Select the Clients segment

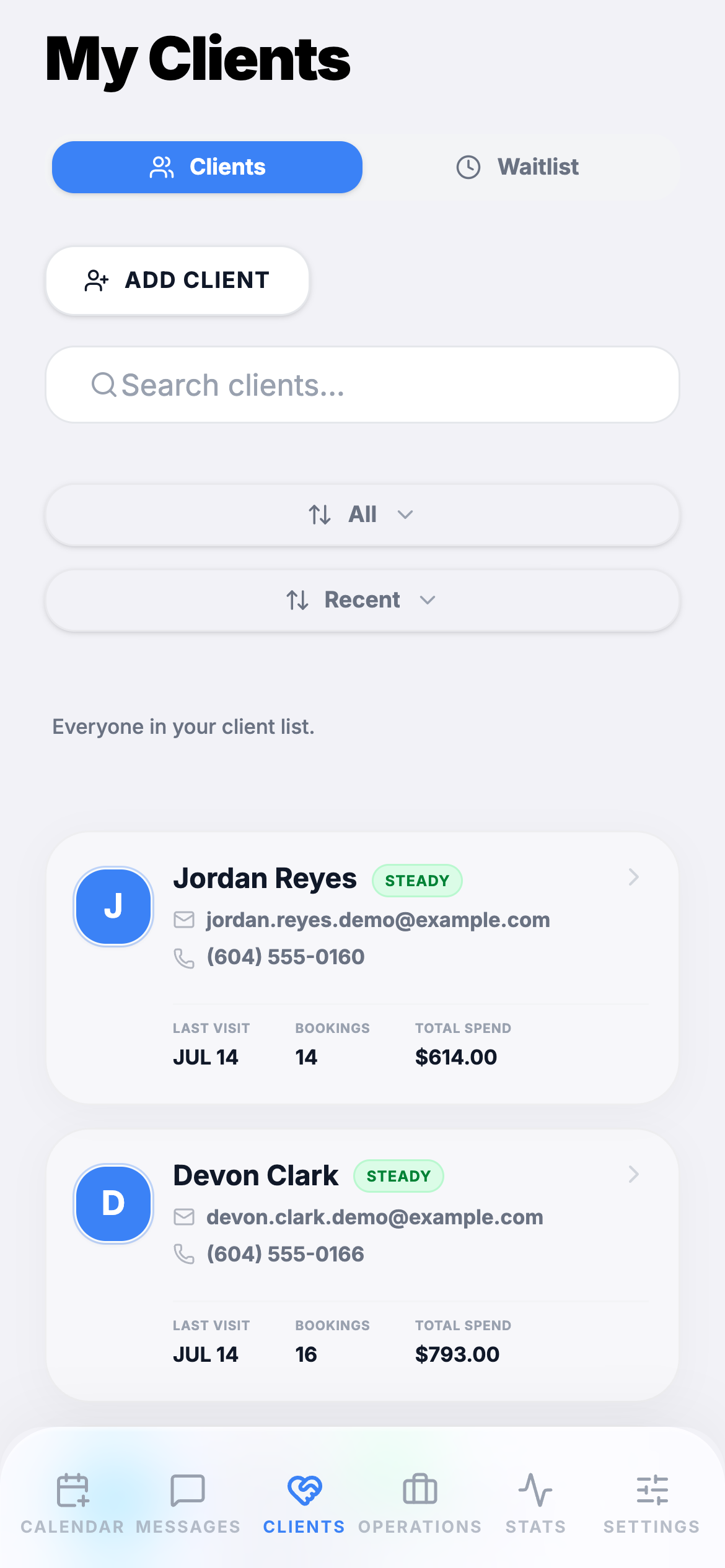pyautogui.click(x=207, y=167)
